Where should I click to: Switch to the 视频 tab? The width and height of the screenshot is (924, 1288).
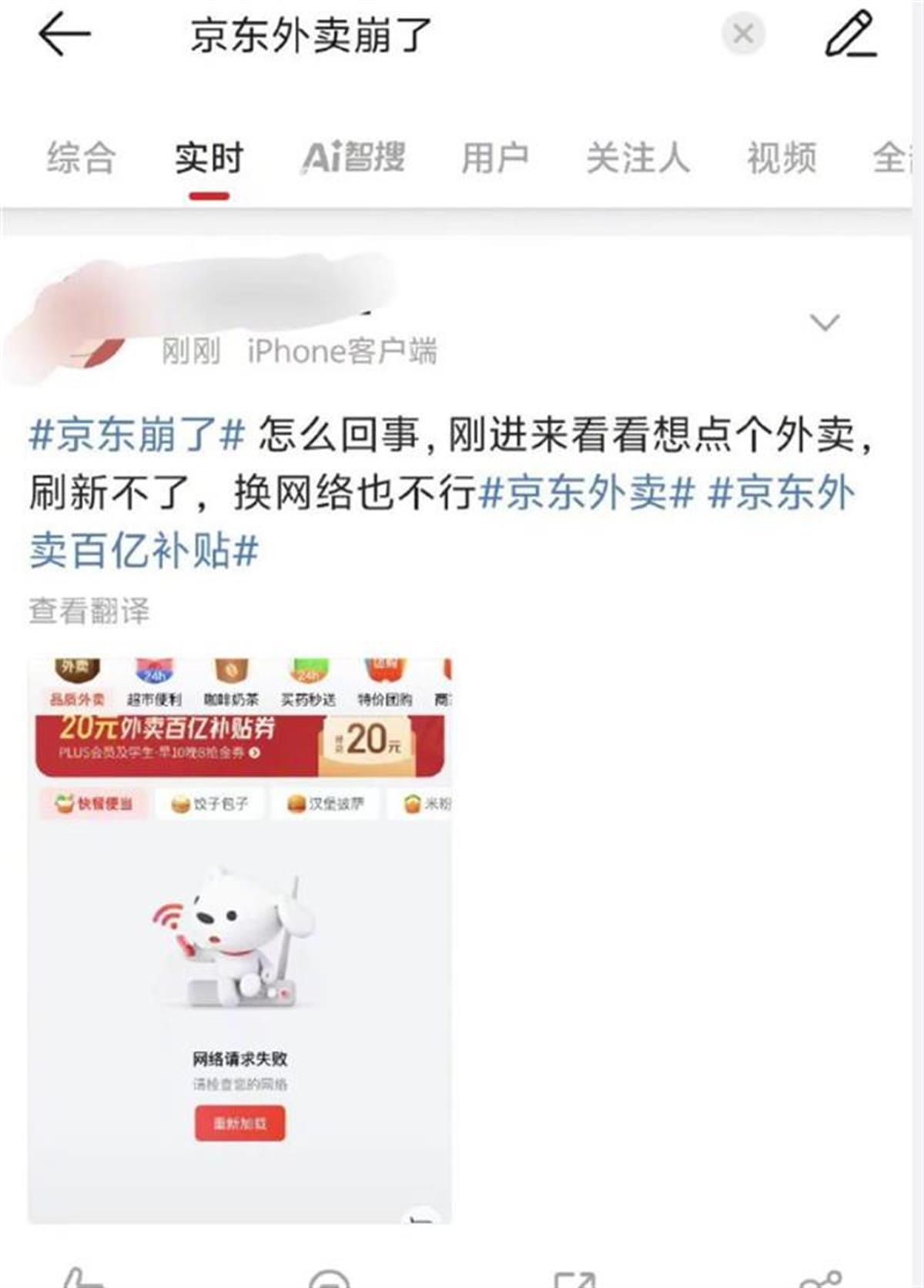pyautogui.click(x=781, y=158)
